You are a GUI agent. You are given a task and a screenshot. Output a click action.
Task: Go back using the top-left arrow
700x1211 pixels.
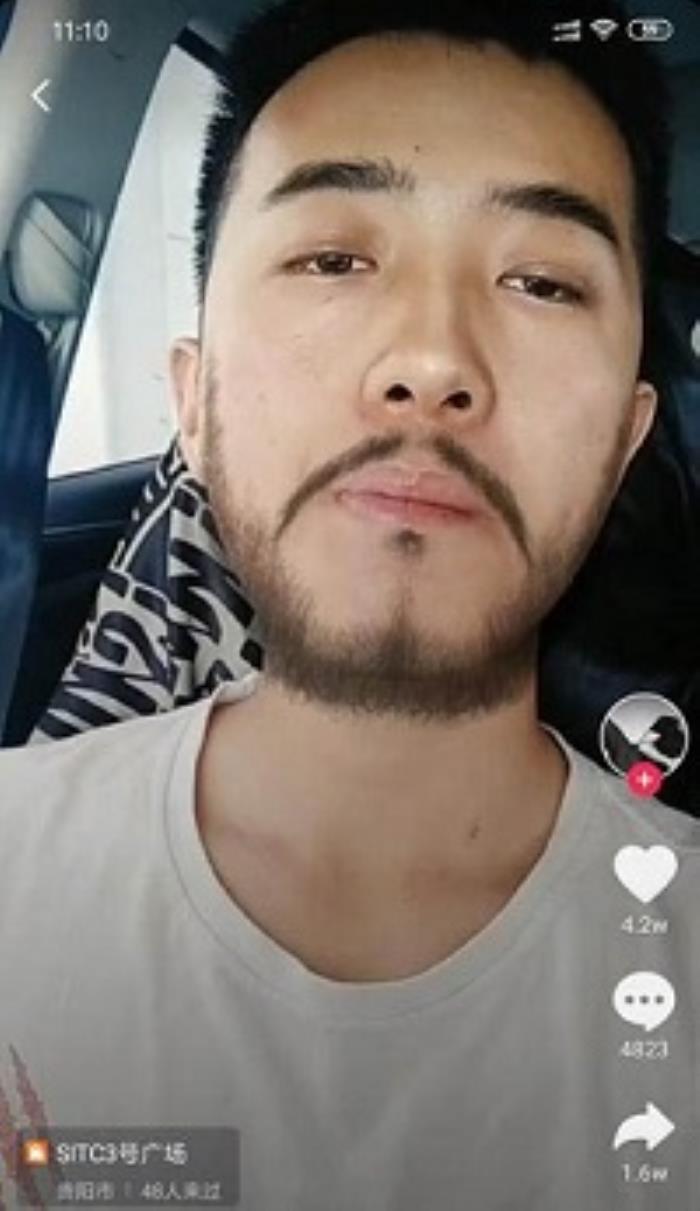[x=40, y=96]
